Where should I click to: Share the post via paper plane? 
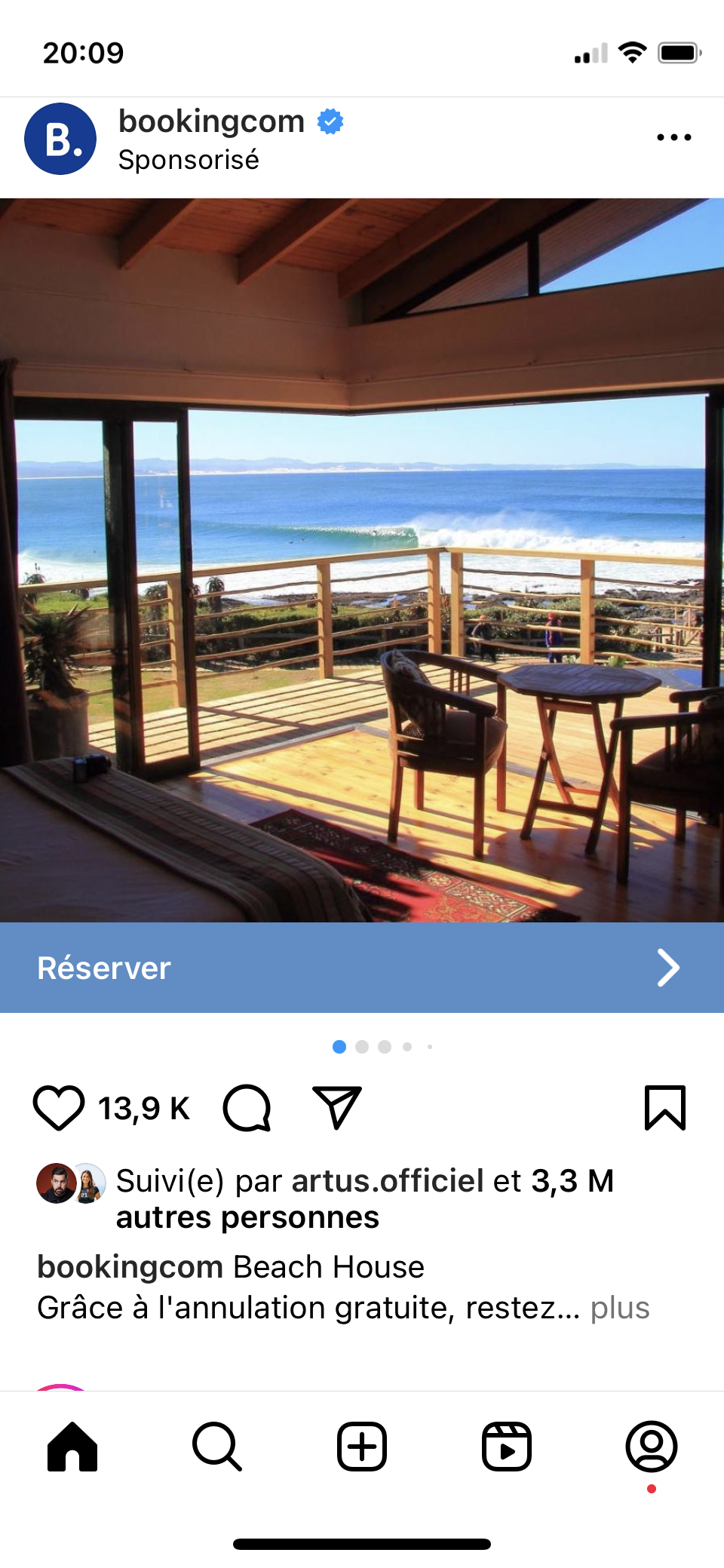point(337,1108)
